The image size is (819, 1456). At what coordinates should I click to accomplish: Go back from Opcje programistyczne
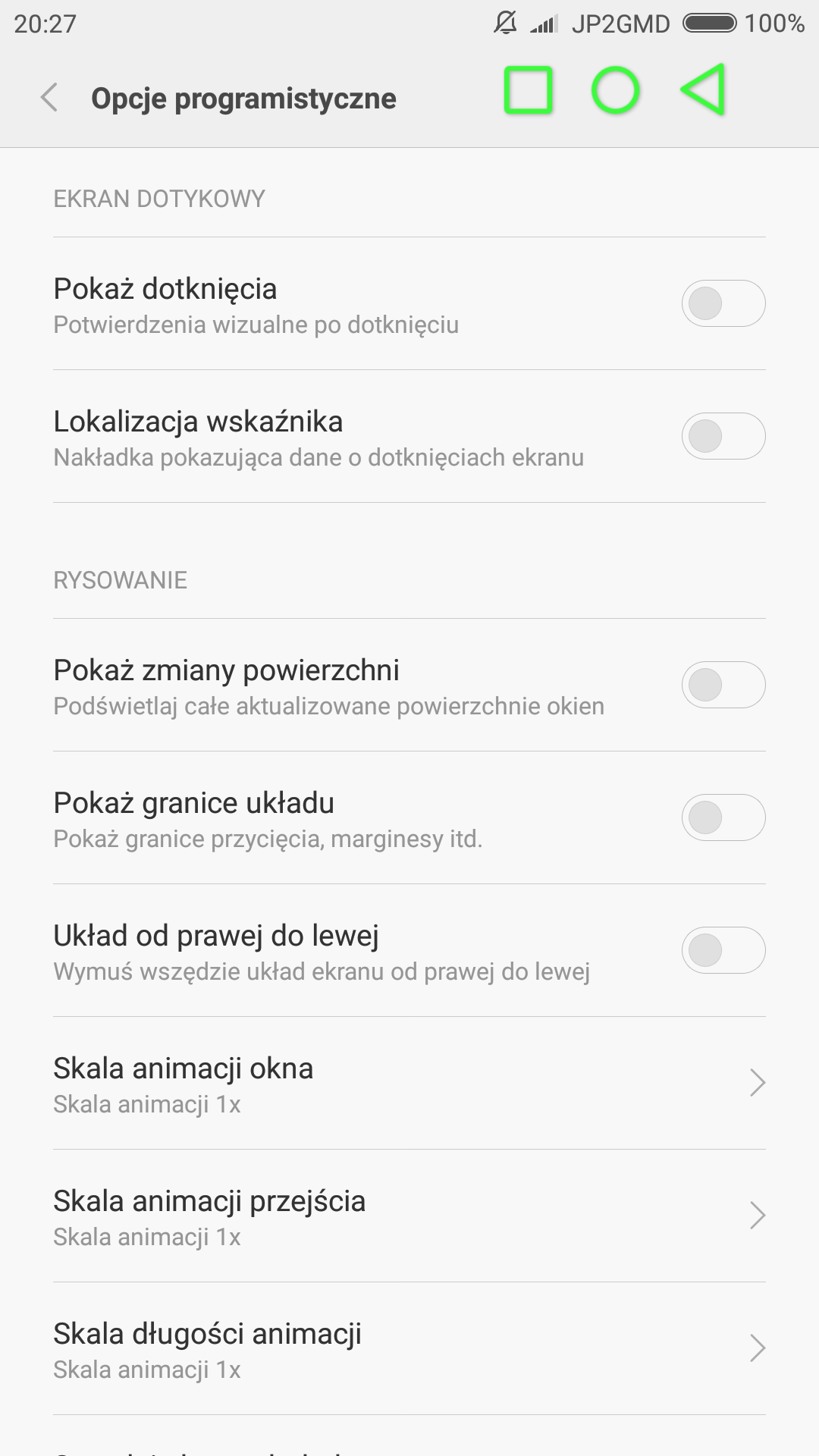click(x=49, y=98)
